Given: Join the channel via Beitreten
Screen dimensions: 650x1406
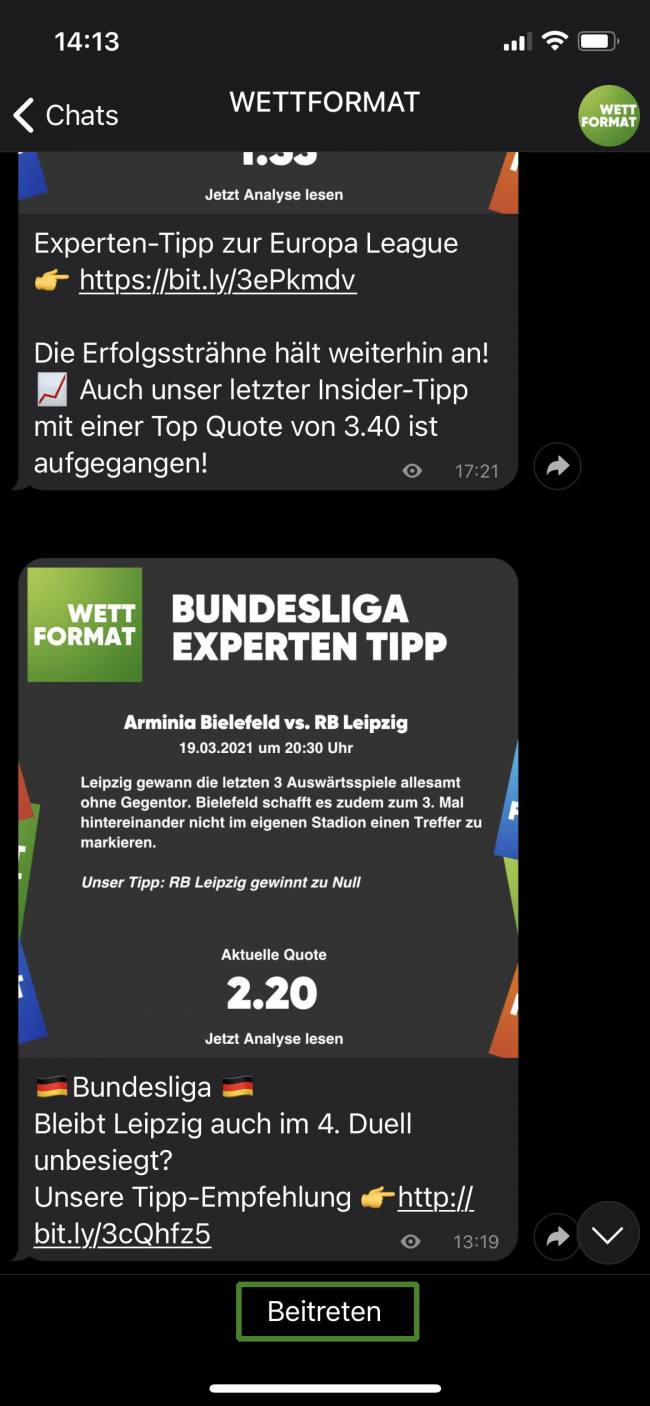Looking at the screenshot, I should coord(326,1311).
